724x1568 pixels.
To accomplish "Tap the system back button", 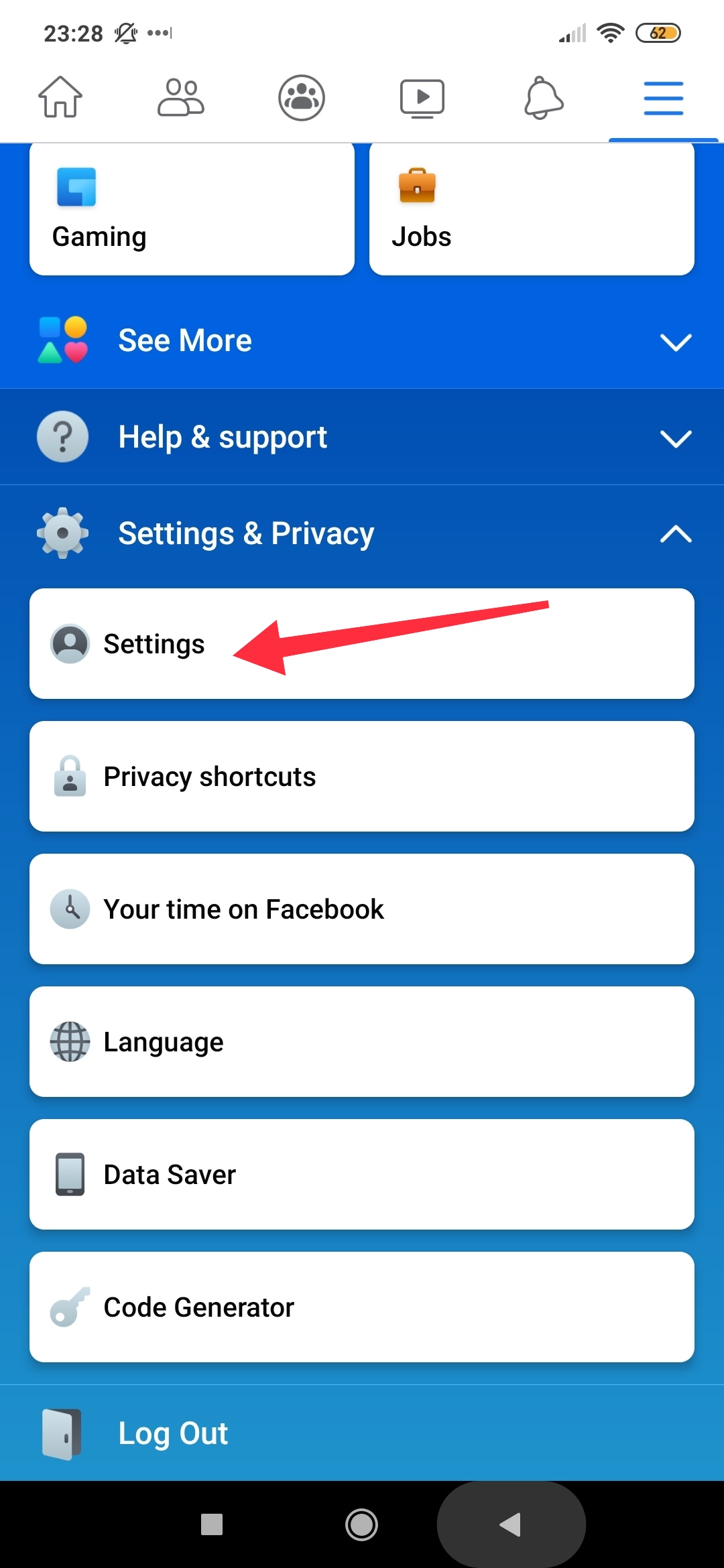I will [511, 1524].
